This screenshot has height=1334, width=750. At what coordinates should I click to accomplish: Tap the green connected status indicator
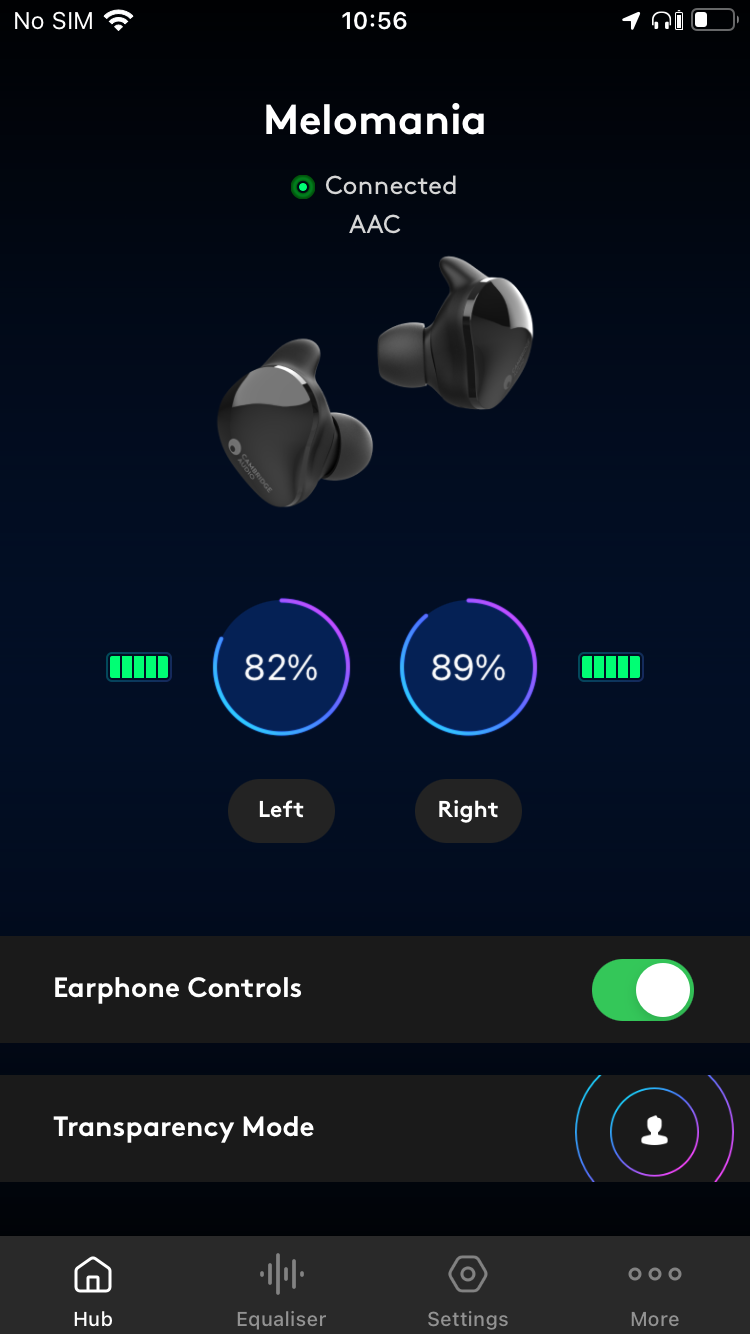click(302, 186)
